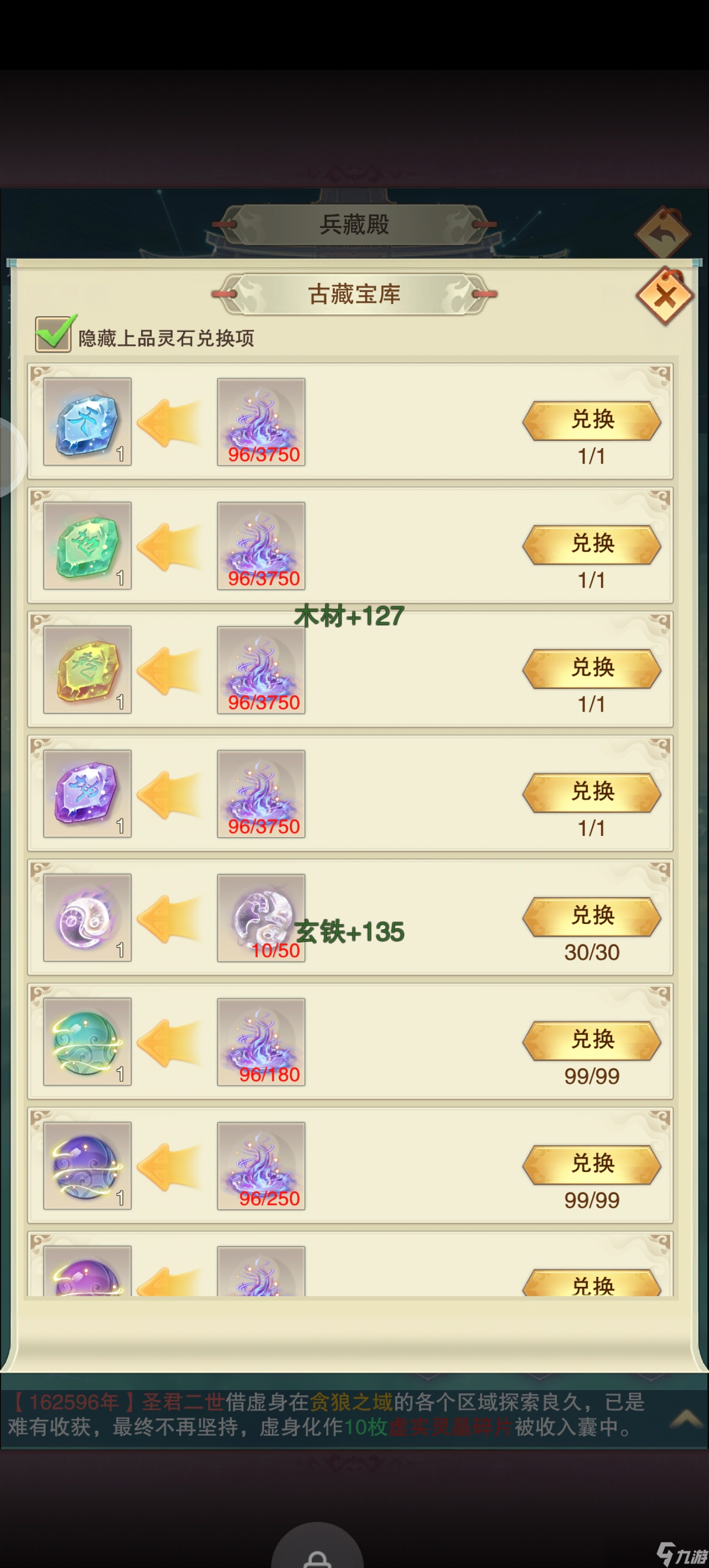The width and height of the screenshot is (709, 1568).
Task: Tap 兑换 for the blue-purple orb costing 250
Action: click(x=592, y=1164)
